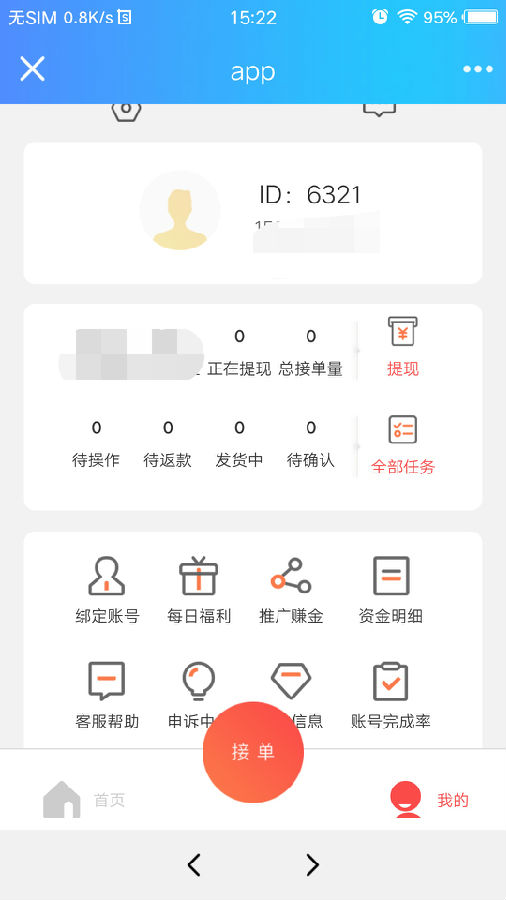Open 全部任务 (all tasks)
The image size is (506, 900).
[x=403, y=445]
